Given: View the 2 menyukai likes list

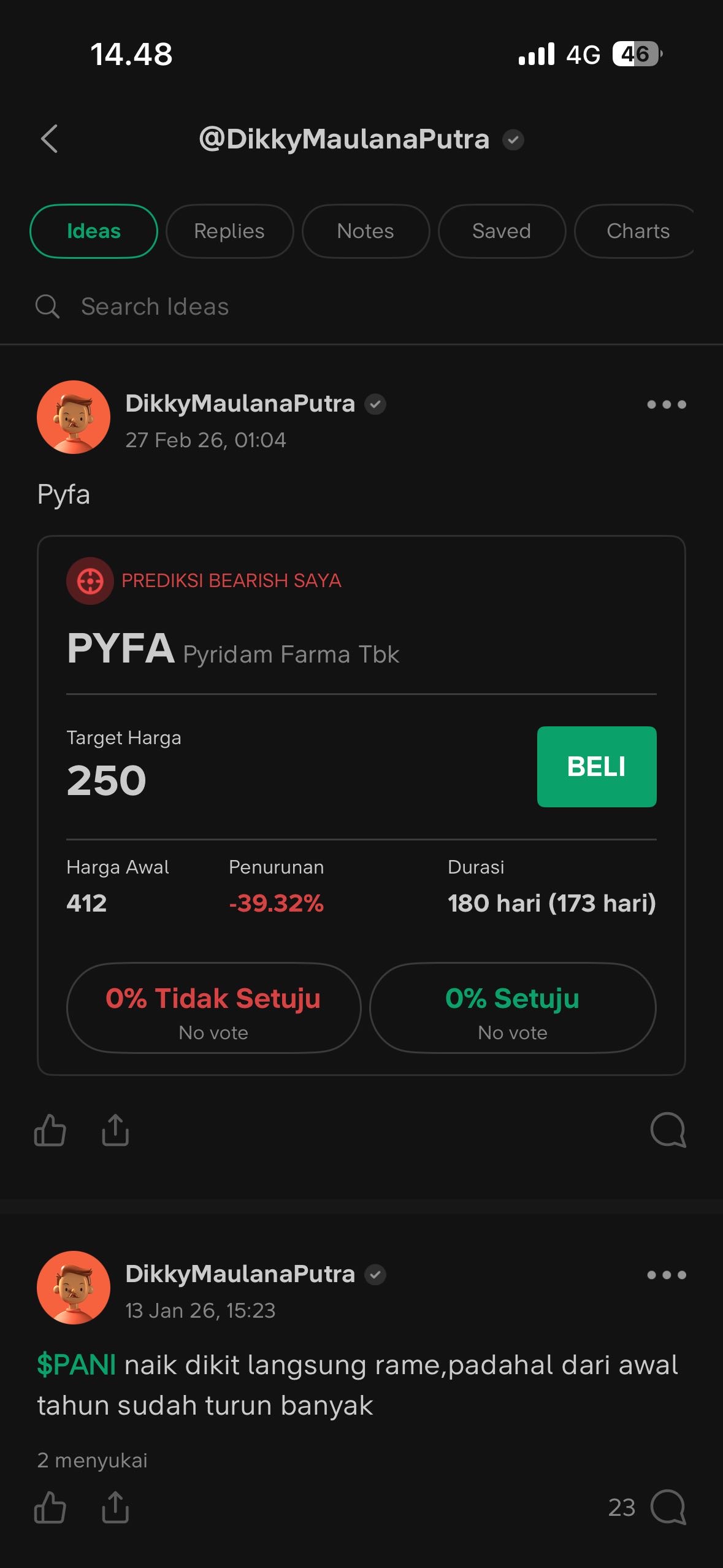Looking at the screenshot, I should click(92, 1461).
